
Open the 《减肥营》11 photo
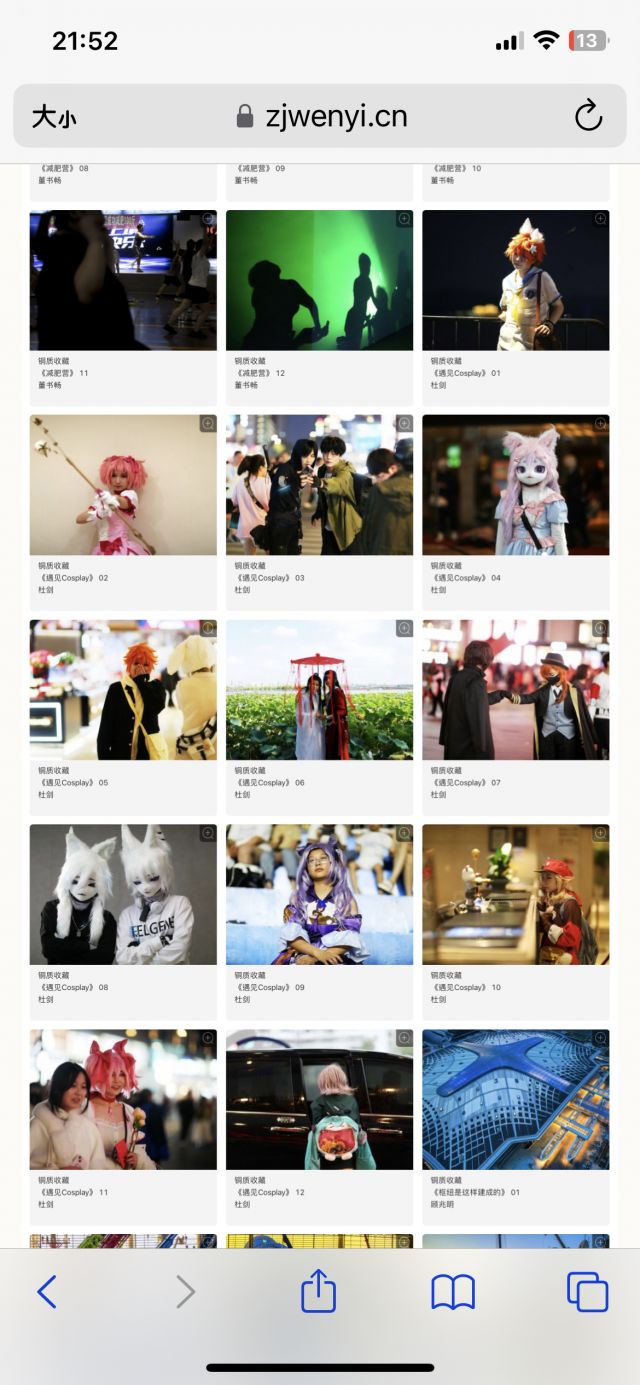pyautogui.click(x=123, y=280)
